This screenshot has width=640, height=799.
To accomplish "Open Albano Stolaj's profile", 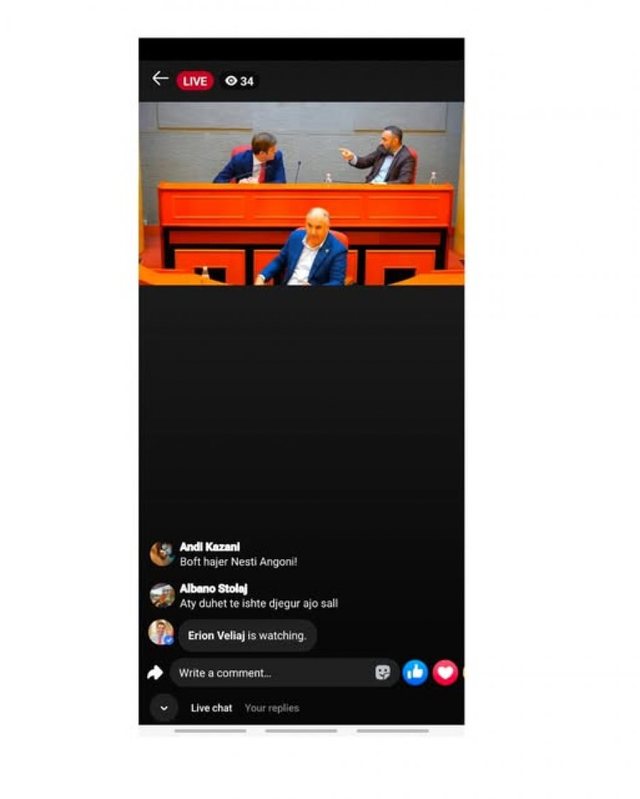I will coord(161,595).
